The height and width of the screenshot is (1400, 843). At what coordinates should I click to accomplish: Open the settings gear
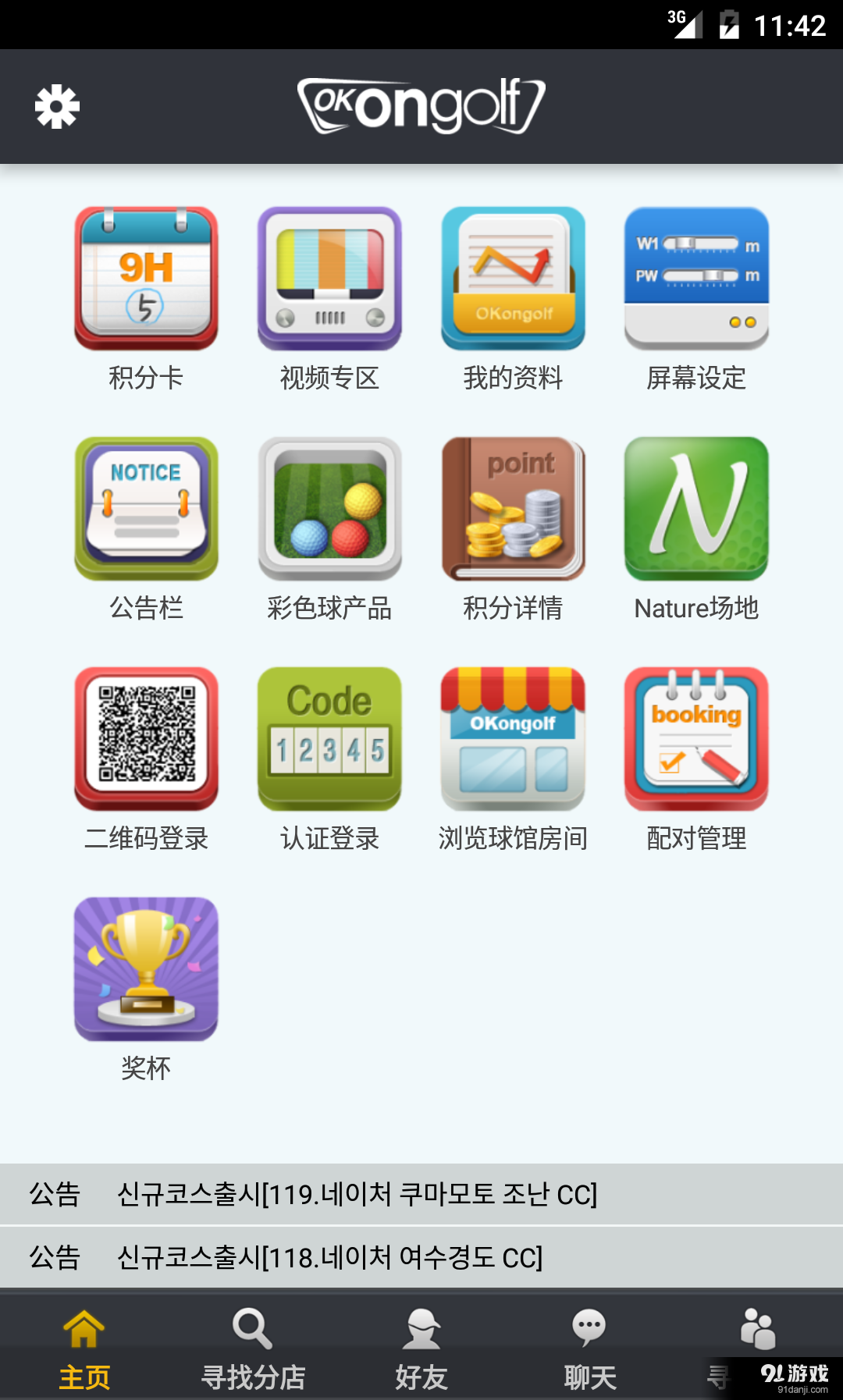tap(58, 106)
